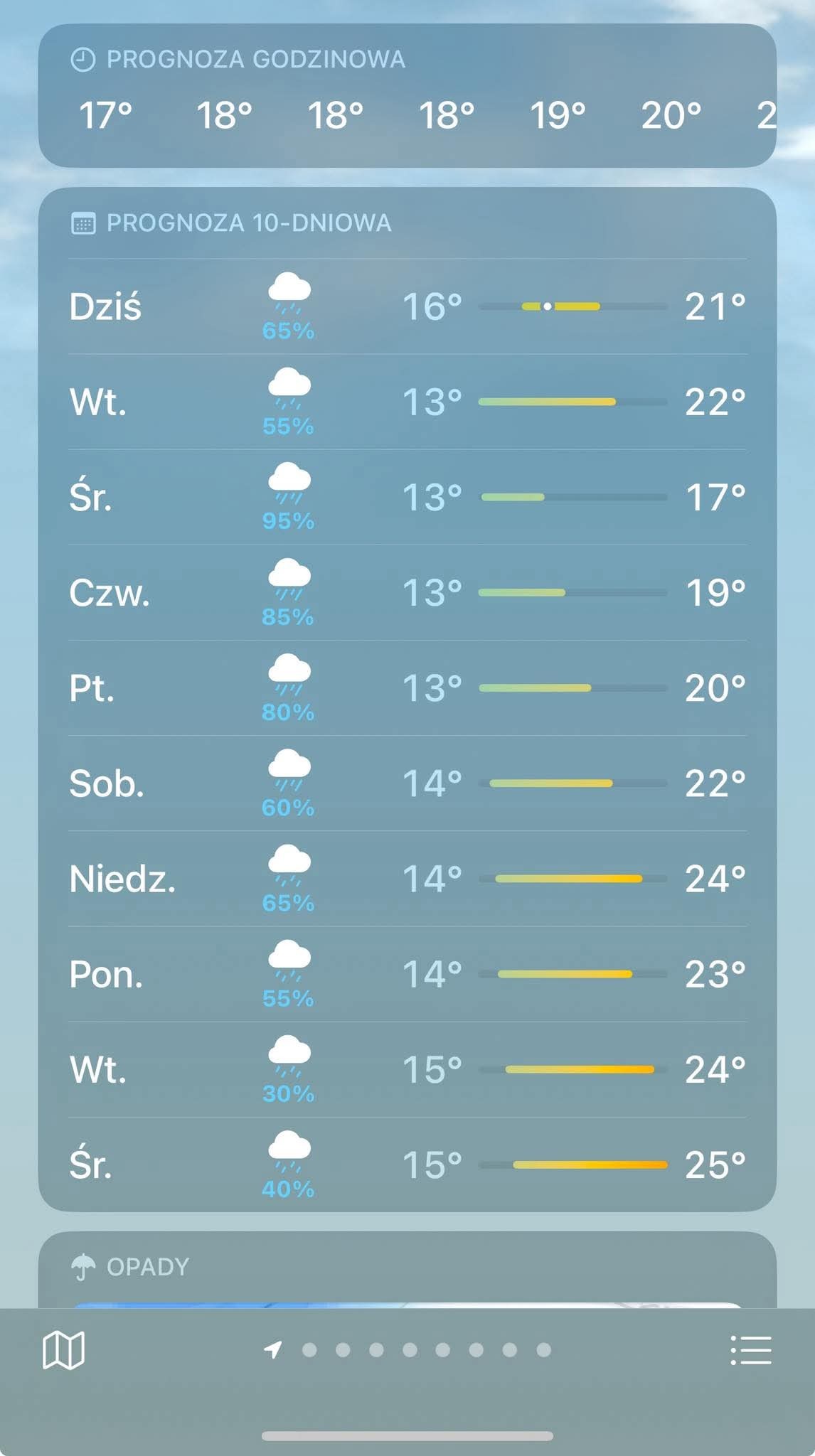Viewport: 815px width, 1456px height.
Task: Open the hourly forecast card
Action: coord(407,96)
